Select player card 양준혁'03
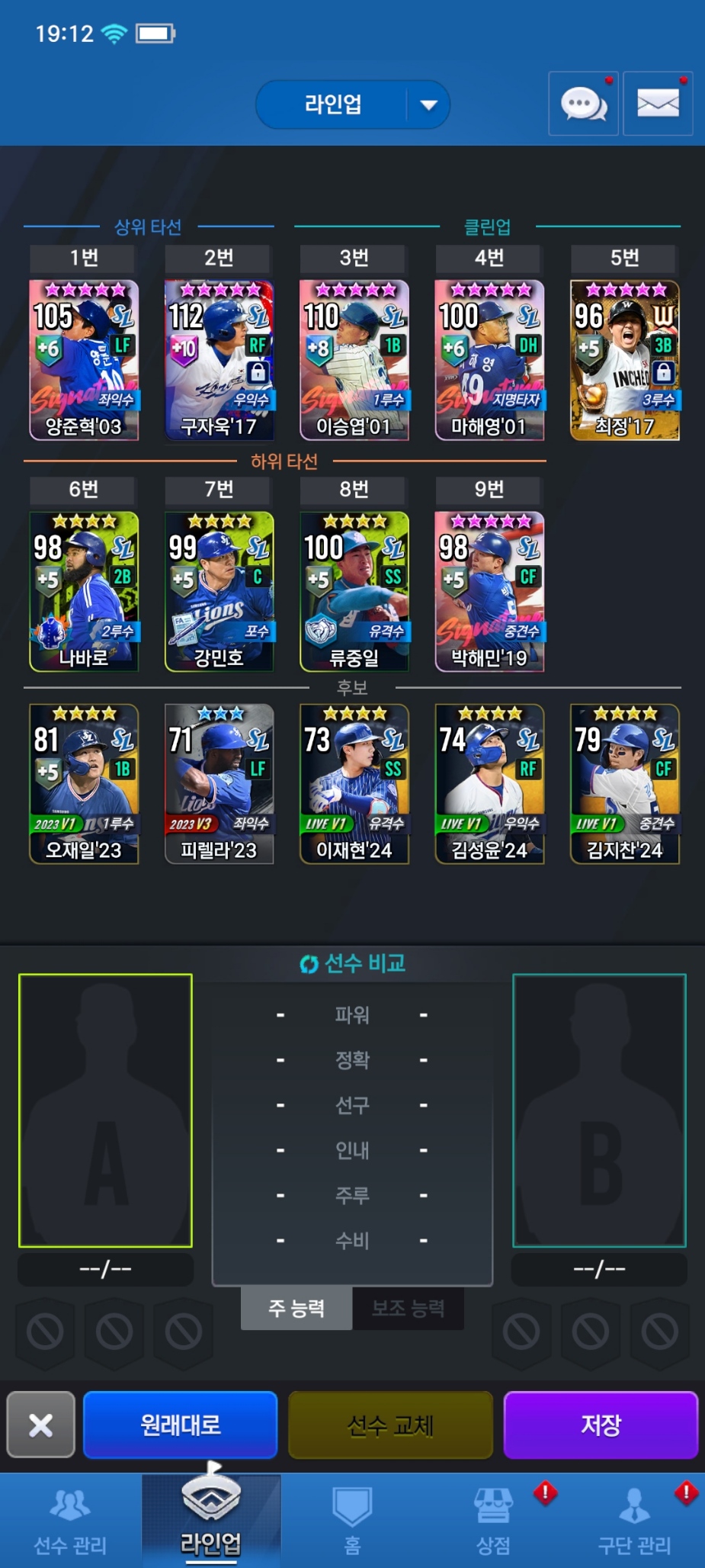Image resolution: width=705 pixels, height=1568 pixels. 84,360
